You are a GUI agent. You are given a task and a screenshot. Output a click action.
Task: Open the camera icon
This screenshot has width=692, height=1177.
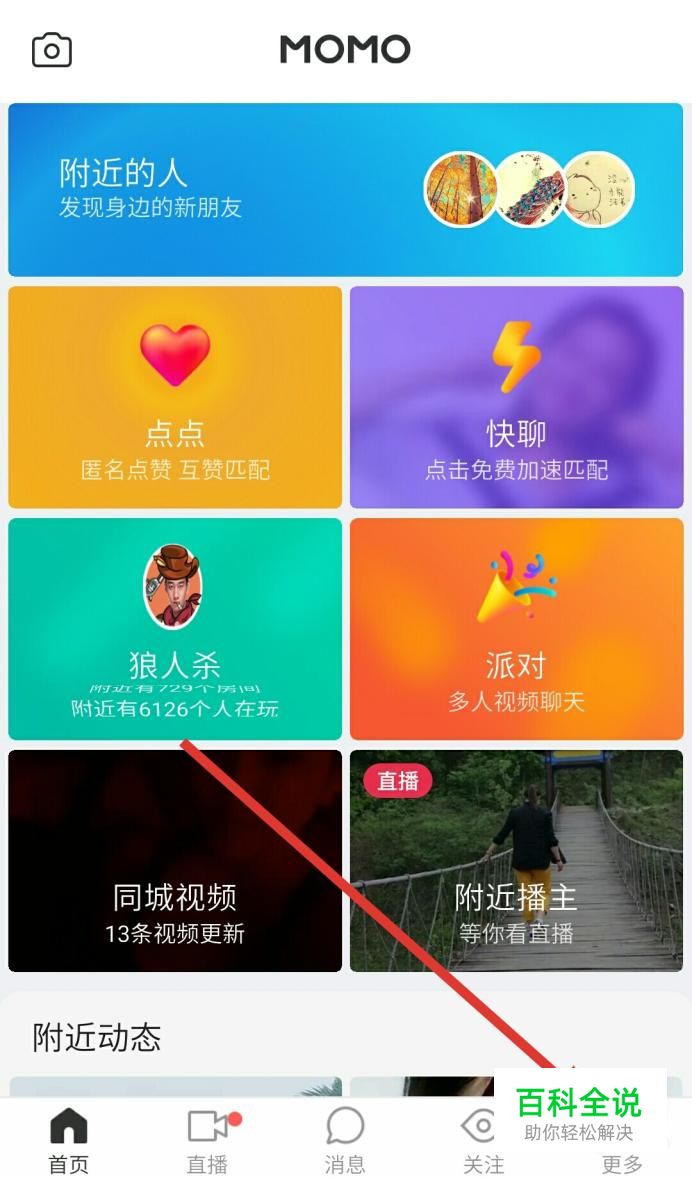click(52, 49)
